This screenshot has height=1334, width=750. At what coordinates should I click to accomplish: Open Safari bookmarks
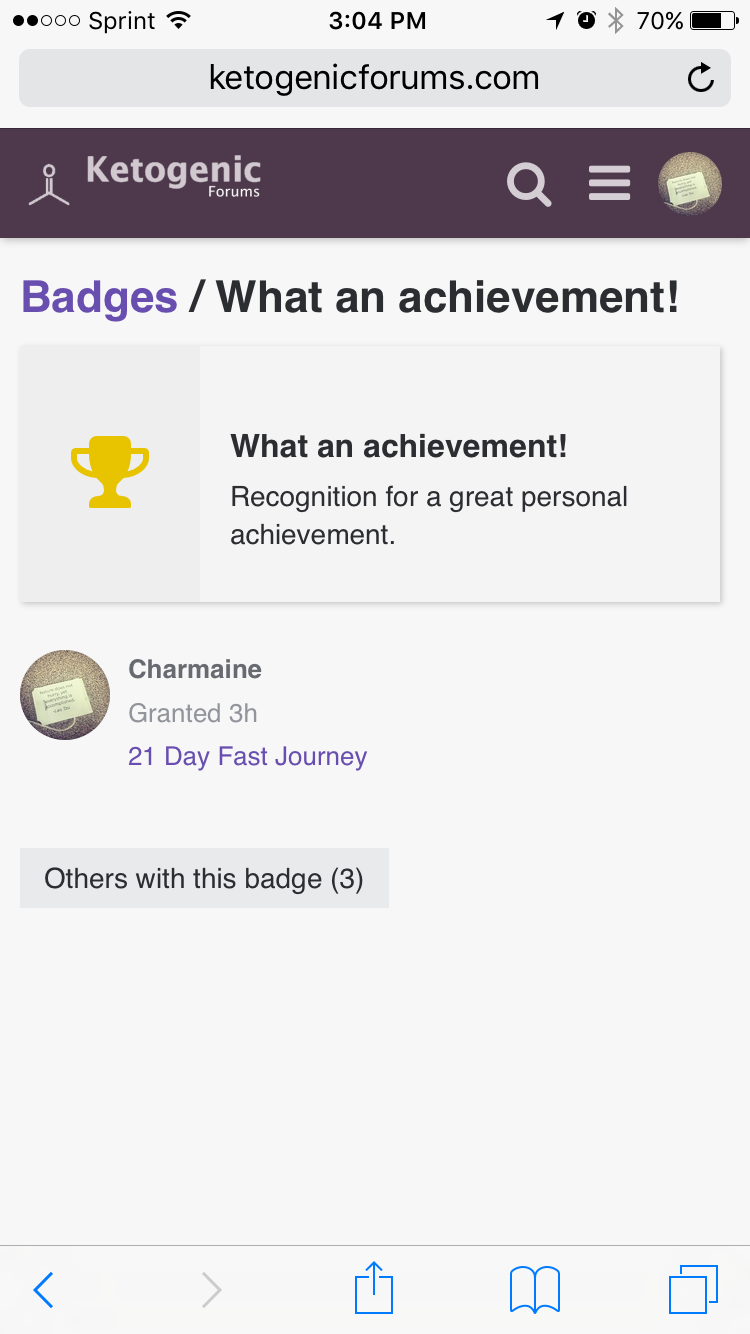click(x=535, y=1290)
